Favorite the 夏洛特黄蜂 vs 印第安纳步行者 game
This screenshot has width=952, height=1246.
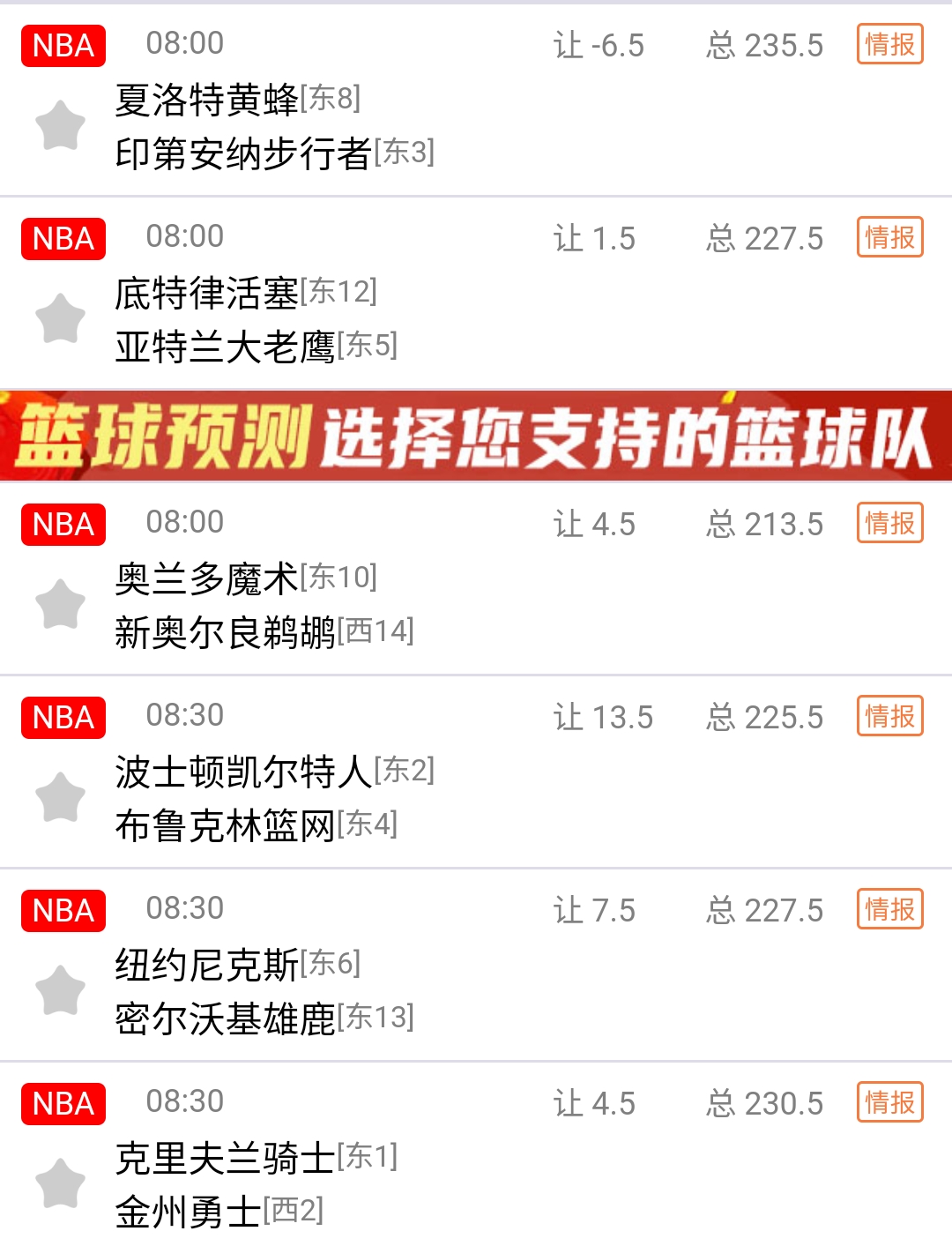(60, 125)
